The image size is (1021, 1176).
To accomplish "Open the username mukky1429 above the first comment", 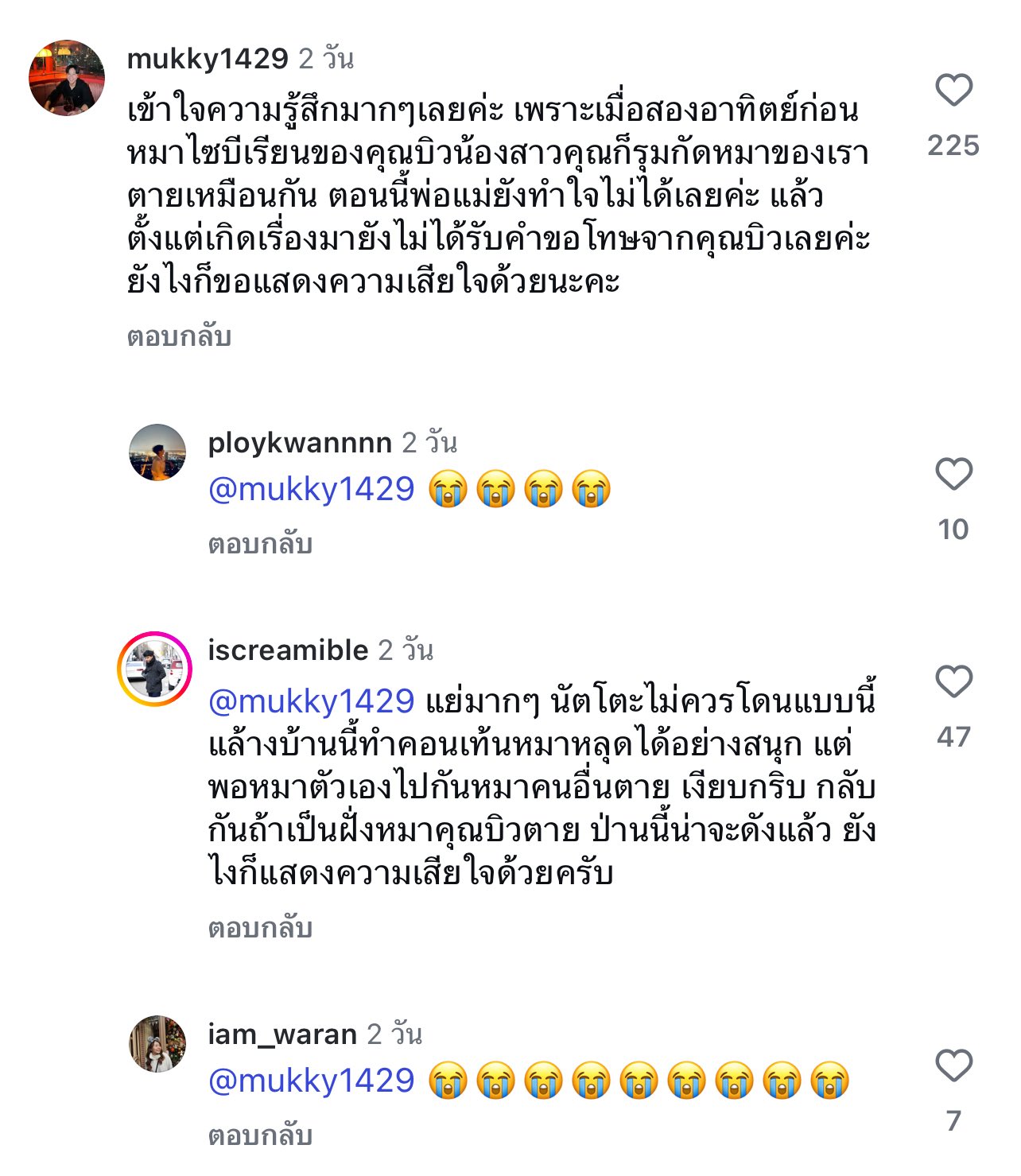I will pos(208,59).
